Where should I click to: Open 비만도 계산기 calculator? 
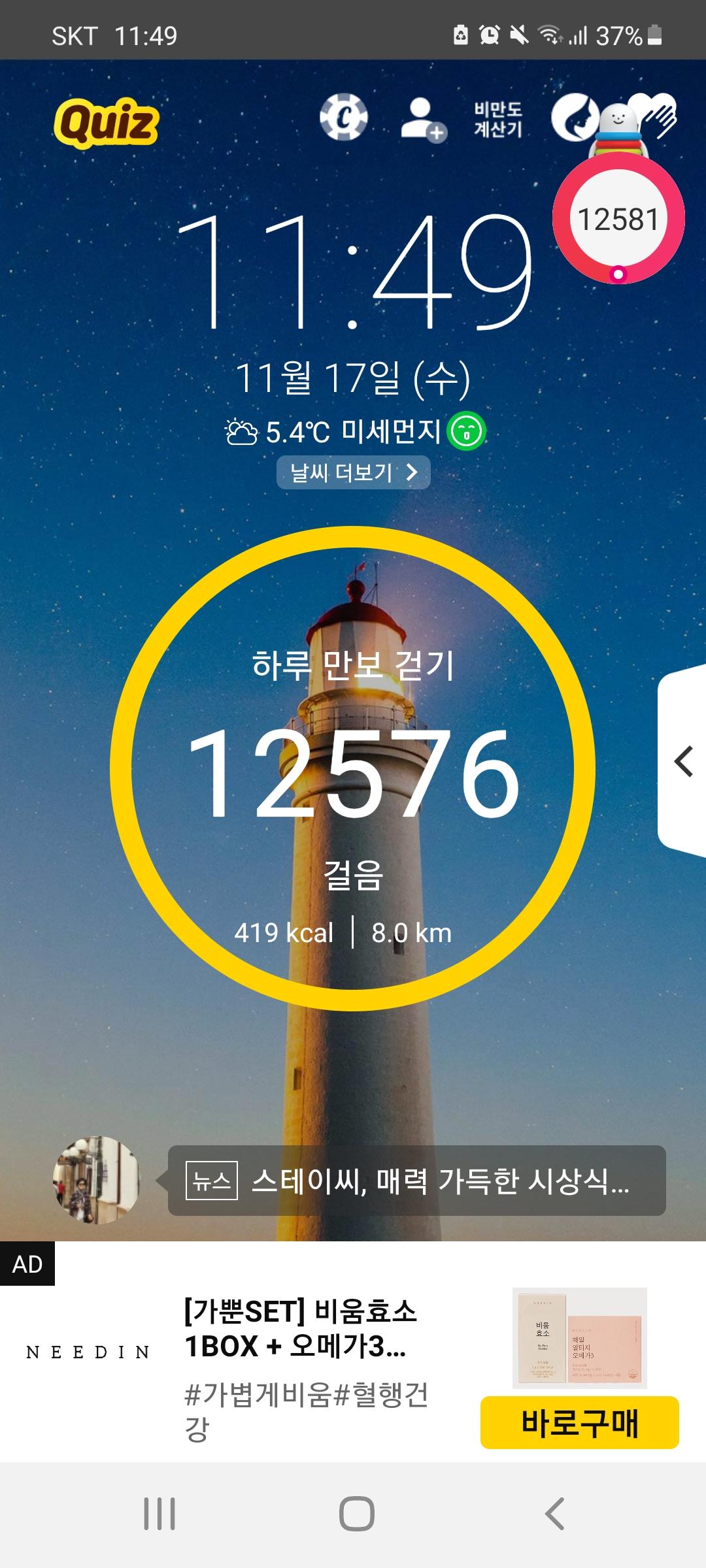coord(498,120)
